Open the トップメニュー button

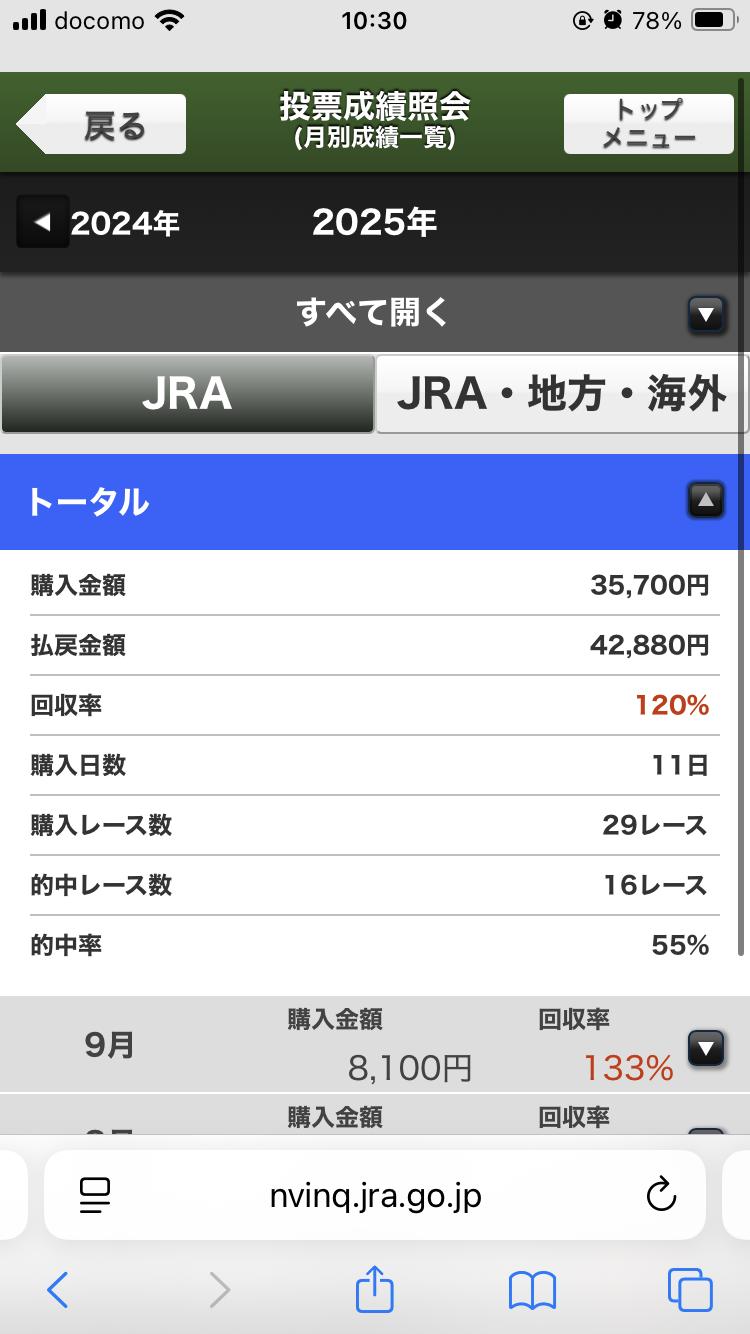coord(648,125)
